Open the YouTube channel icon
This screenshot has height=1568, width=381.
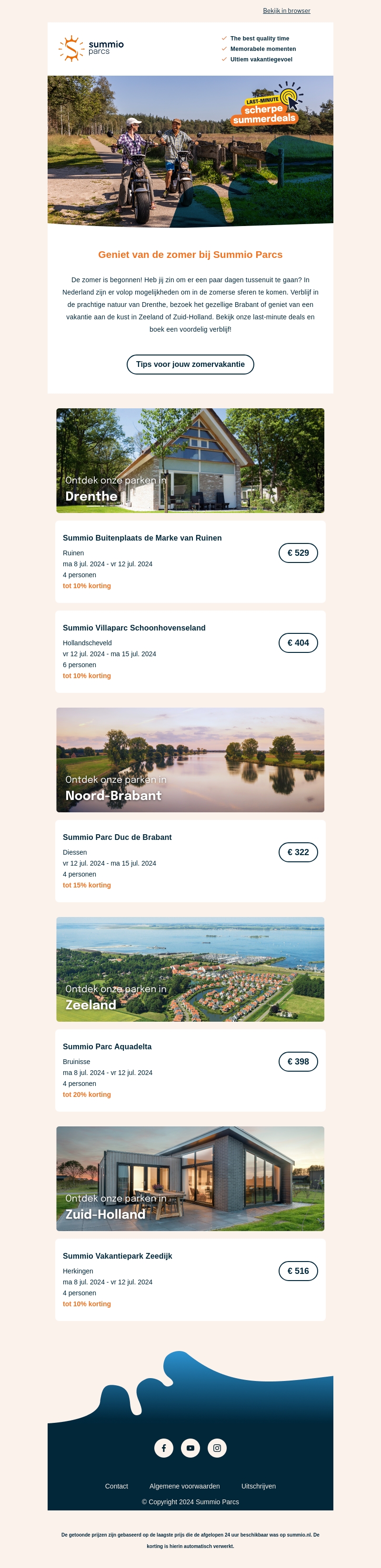click(190, 1448)
